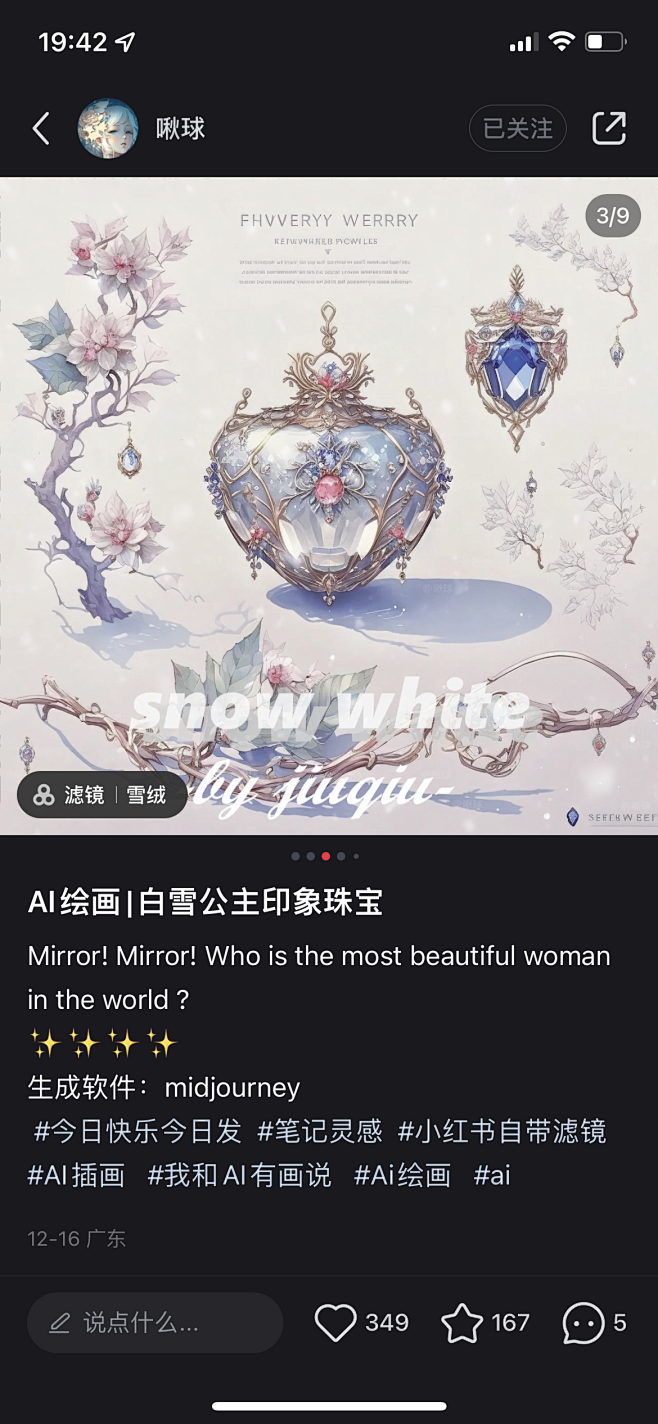Open the hashtag #笔记灵感
This screenshot has height=1424, width=658.
(320, 1131)
